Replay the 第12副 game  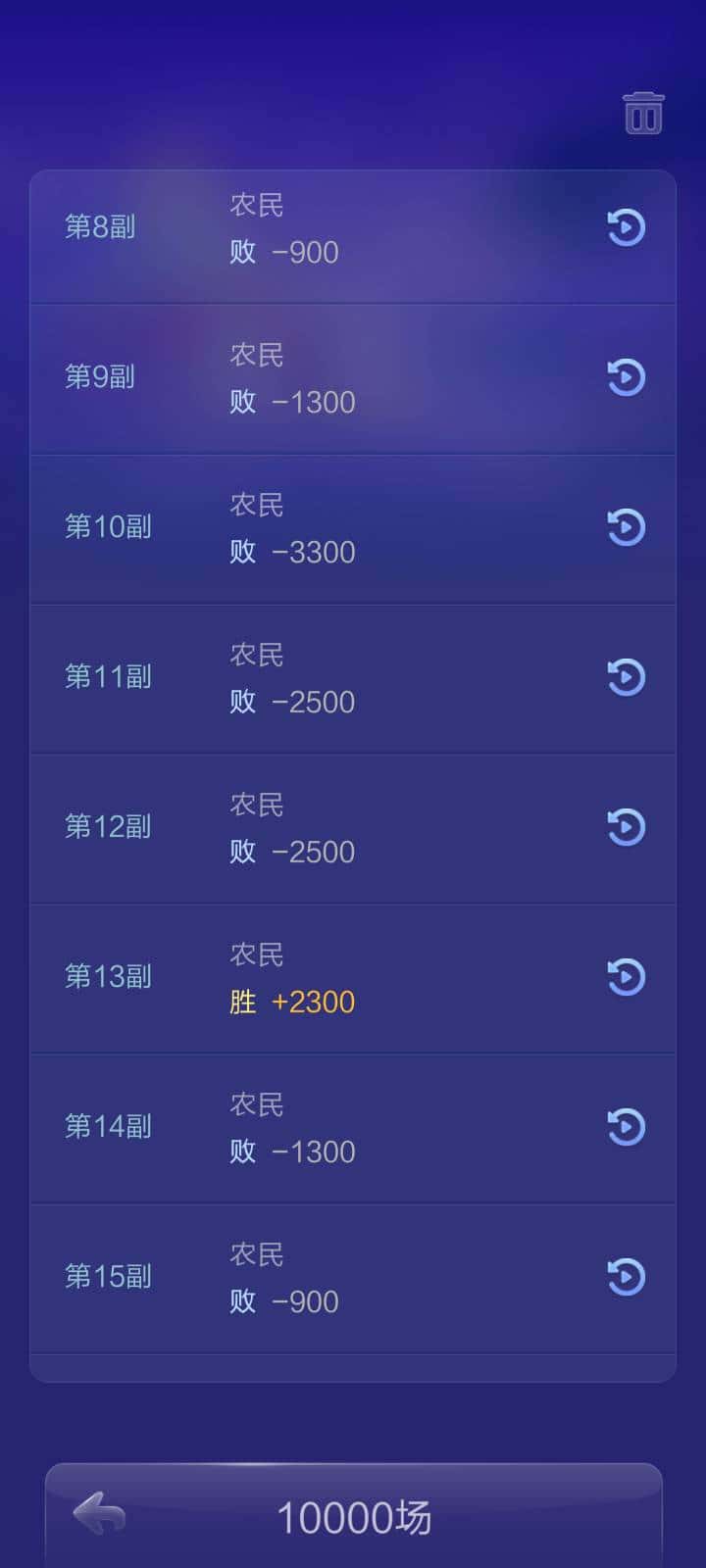(626, 827)
